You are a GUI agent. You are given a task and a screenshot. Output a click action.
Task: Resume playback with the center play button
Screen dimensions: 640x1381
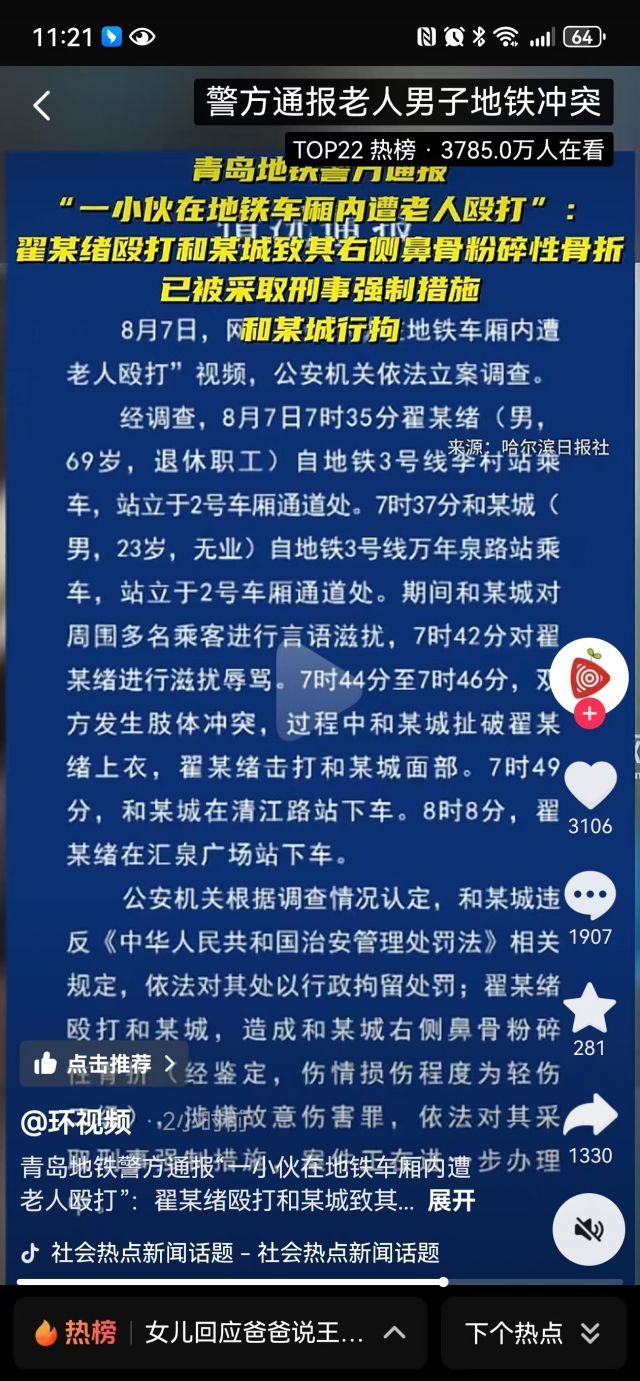(318, 692)
